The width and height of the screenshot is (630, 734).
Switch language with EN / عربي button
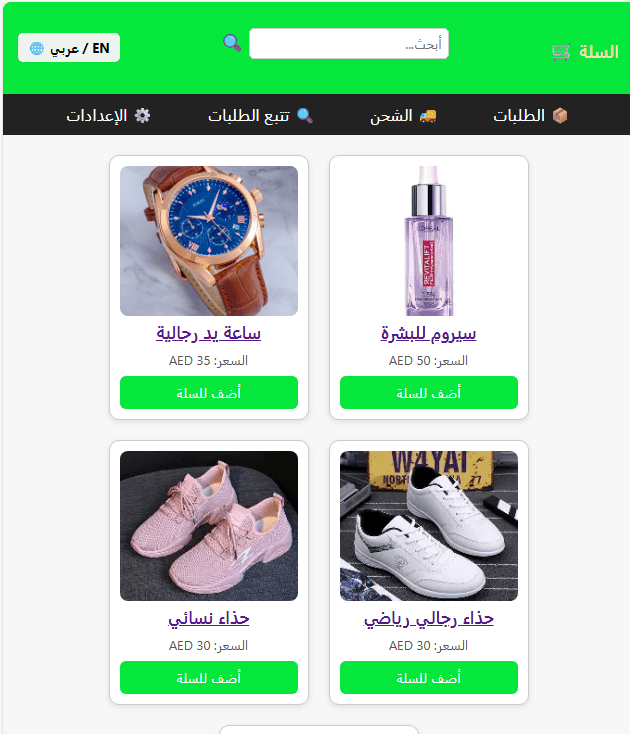[69, 48]
